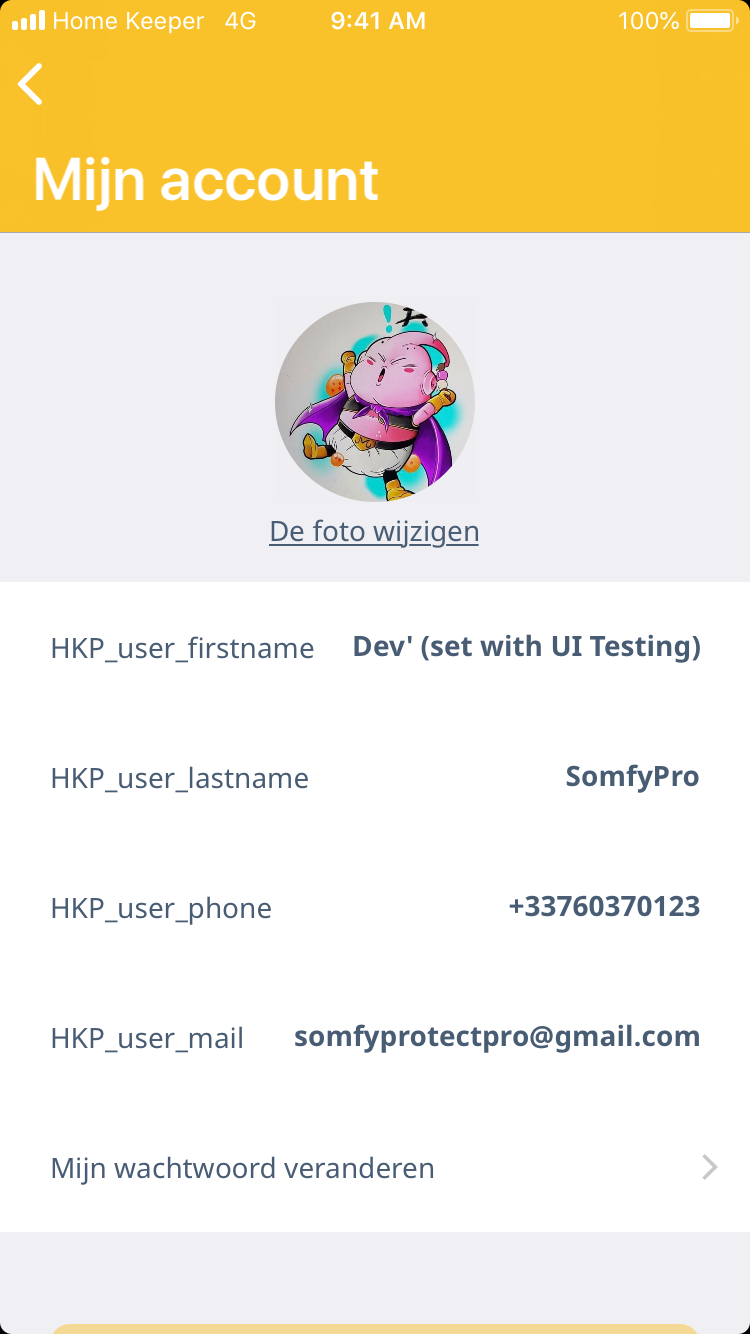Screen dimensions: 750x1334
Task: Edit the HKP_user_lastname field
Action: [632, 777]
